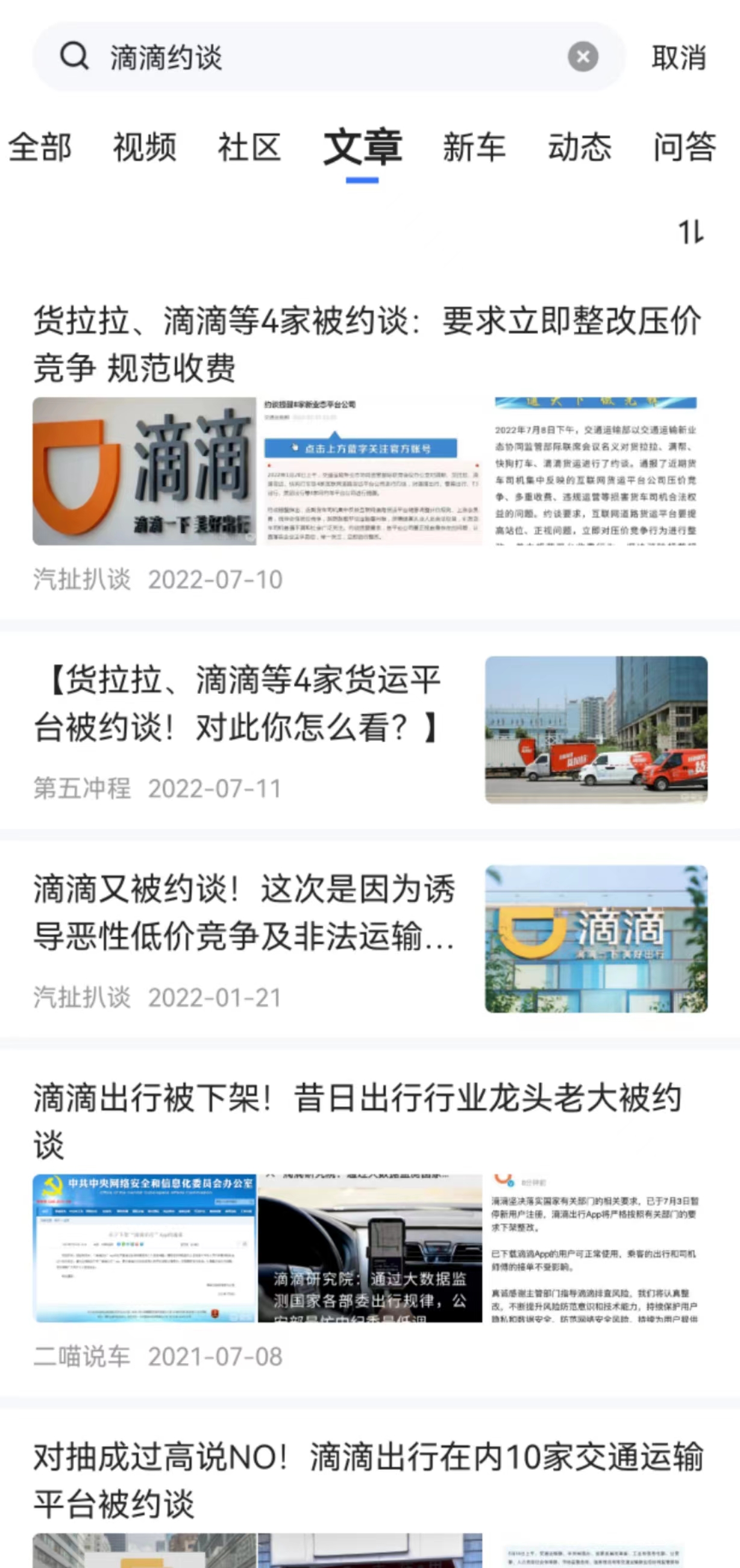The height and width of the screenshot is (1568, 740).
Task: Clear the search text with the X icon
Action: tap(582, 57)
